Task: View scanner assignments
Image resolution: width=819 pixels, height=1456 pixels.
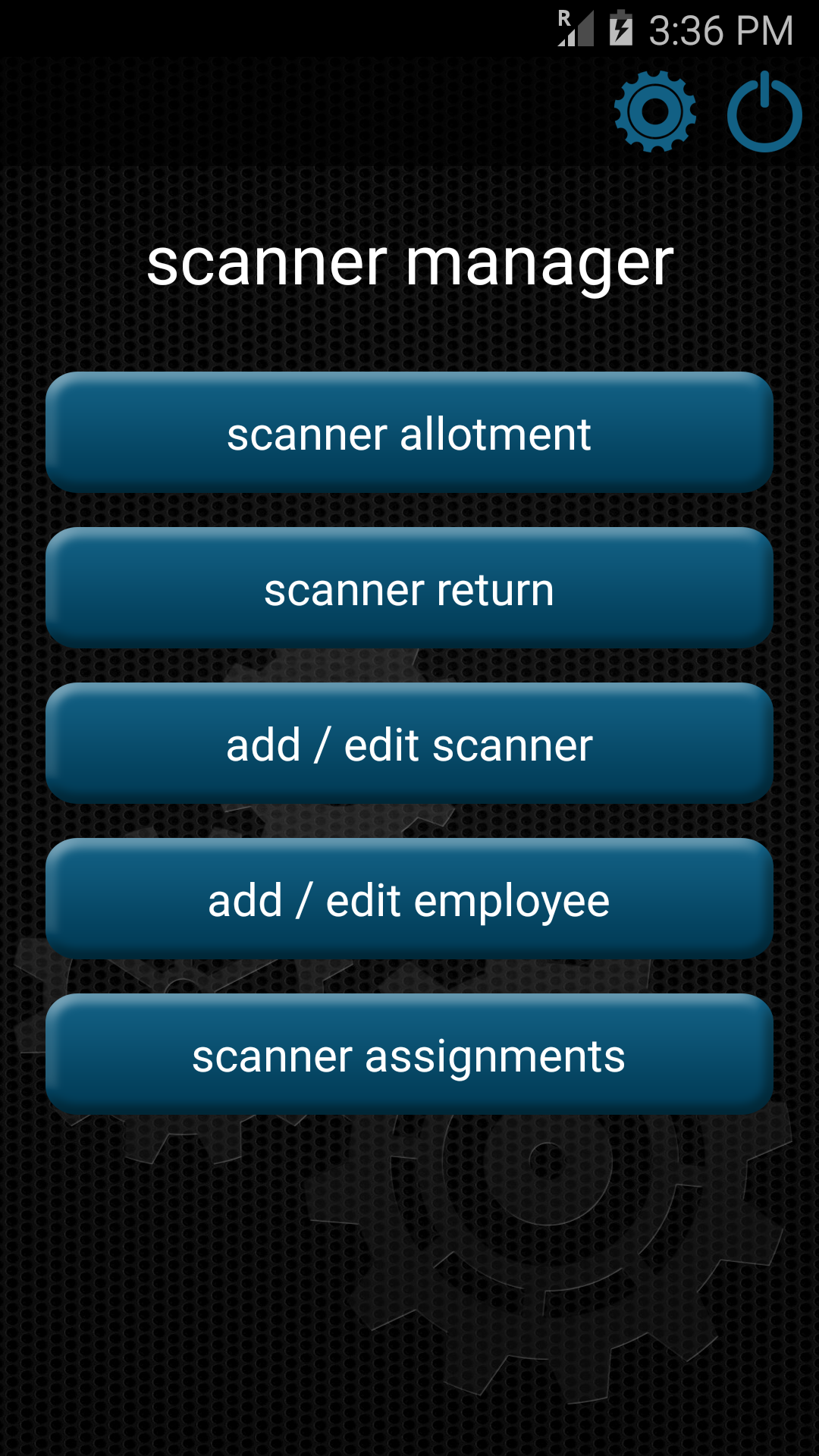Action: (409, 1054)
